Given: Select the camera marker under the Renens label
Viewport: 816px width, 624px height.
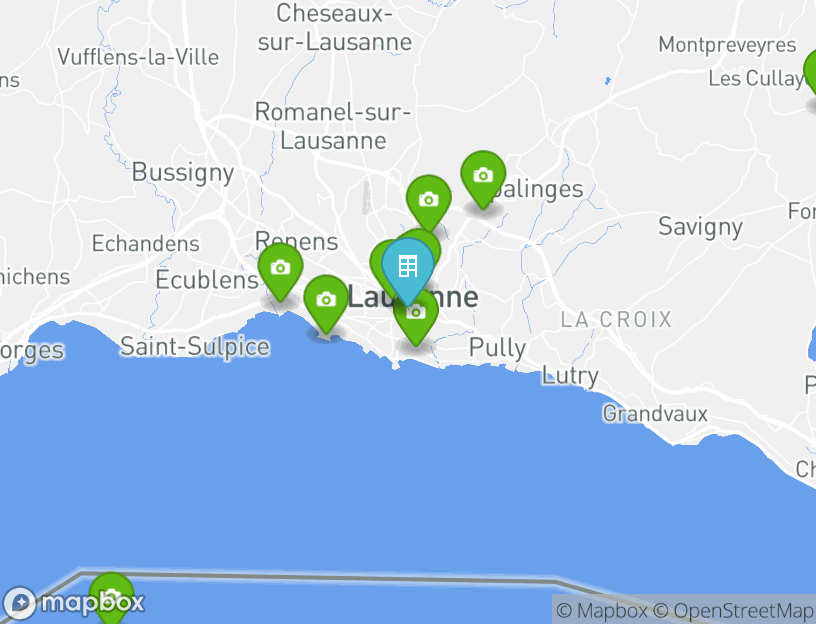Looking at the screenshot, I should pos(280,268).
